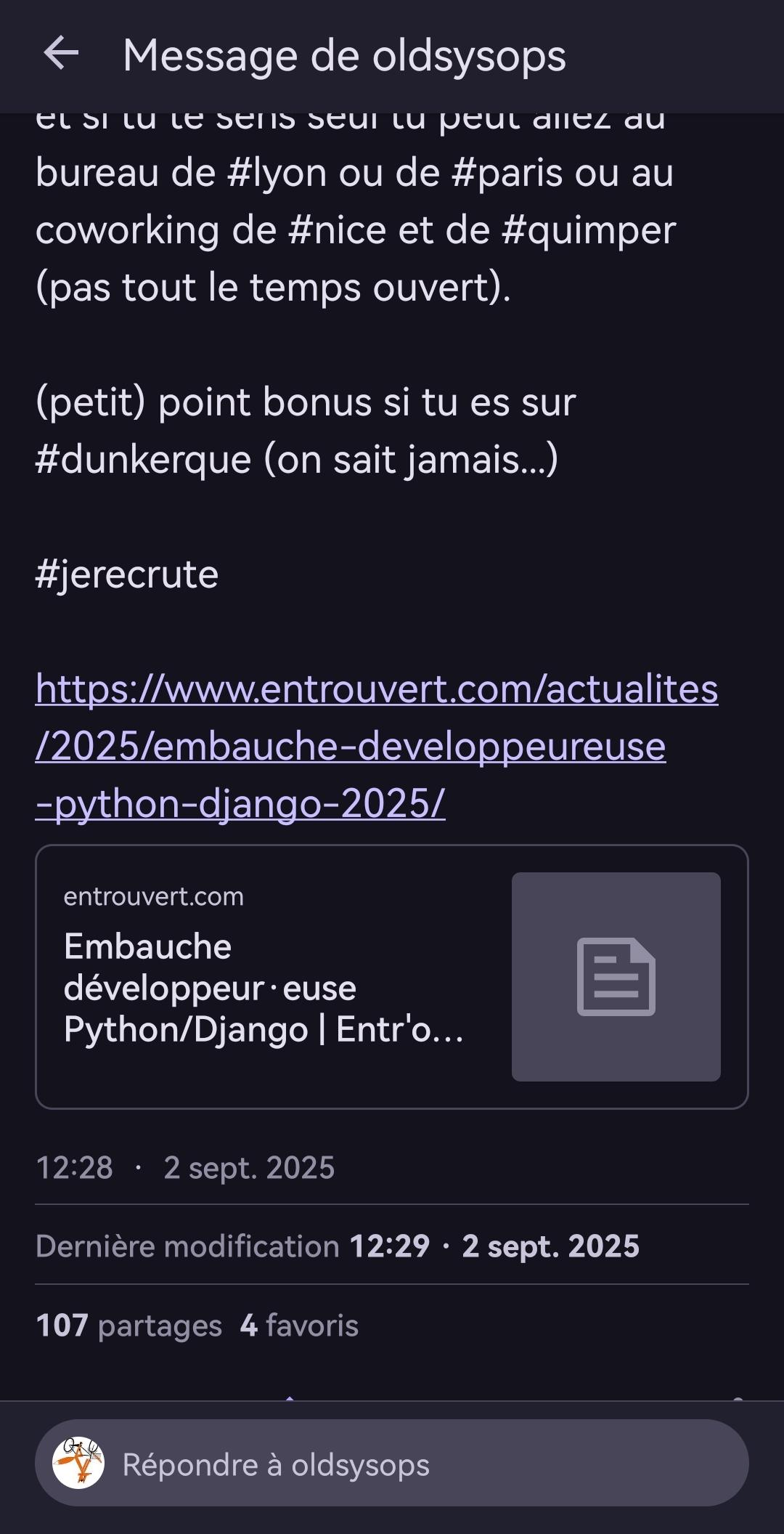Open the #nice hashtag
This screenshot has width=784, height=1534.
click(x=337, y=231)
